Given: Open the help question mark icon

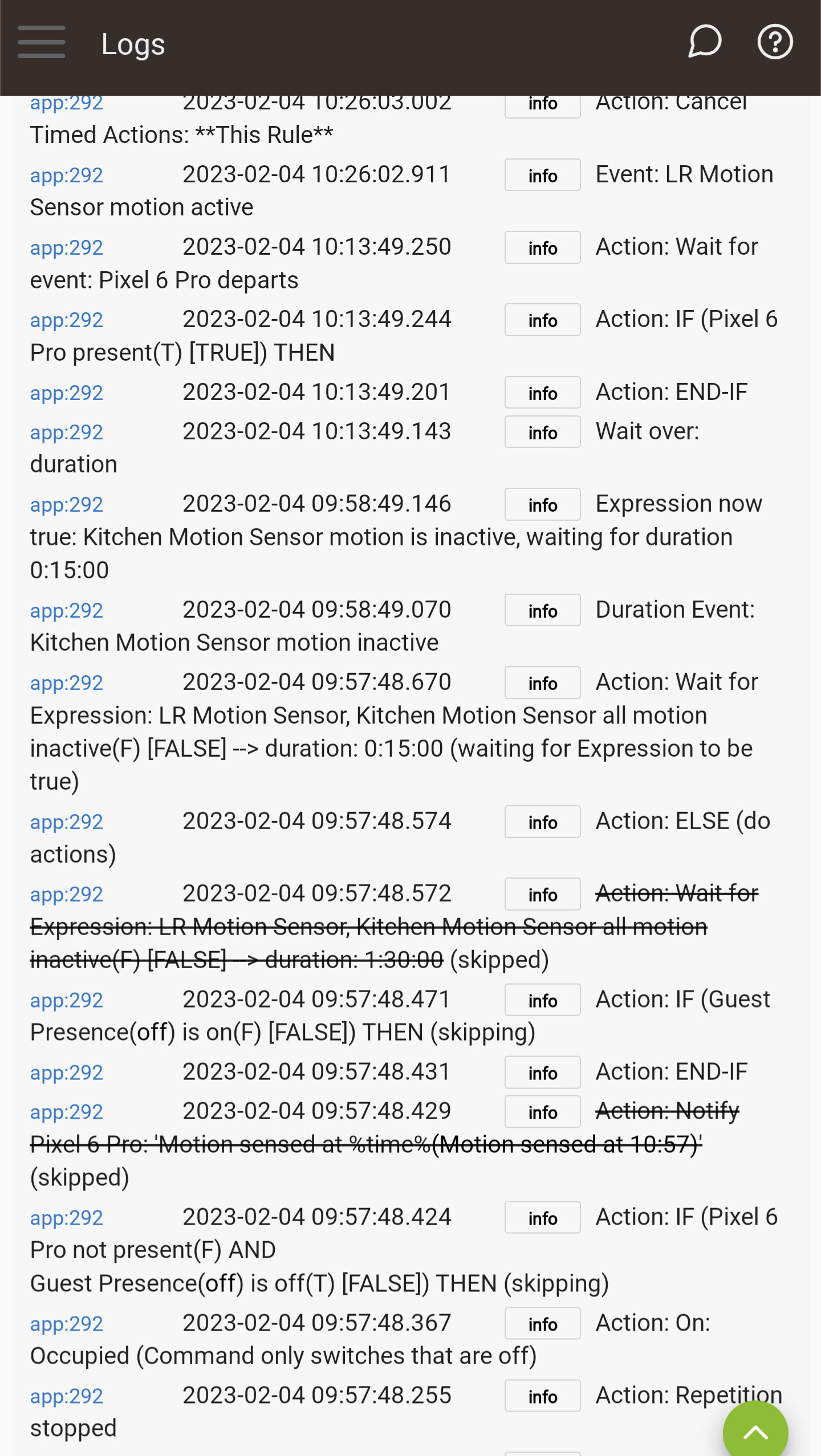Looking at the screenshot, I should (x=775, y=42).
